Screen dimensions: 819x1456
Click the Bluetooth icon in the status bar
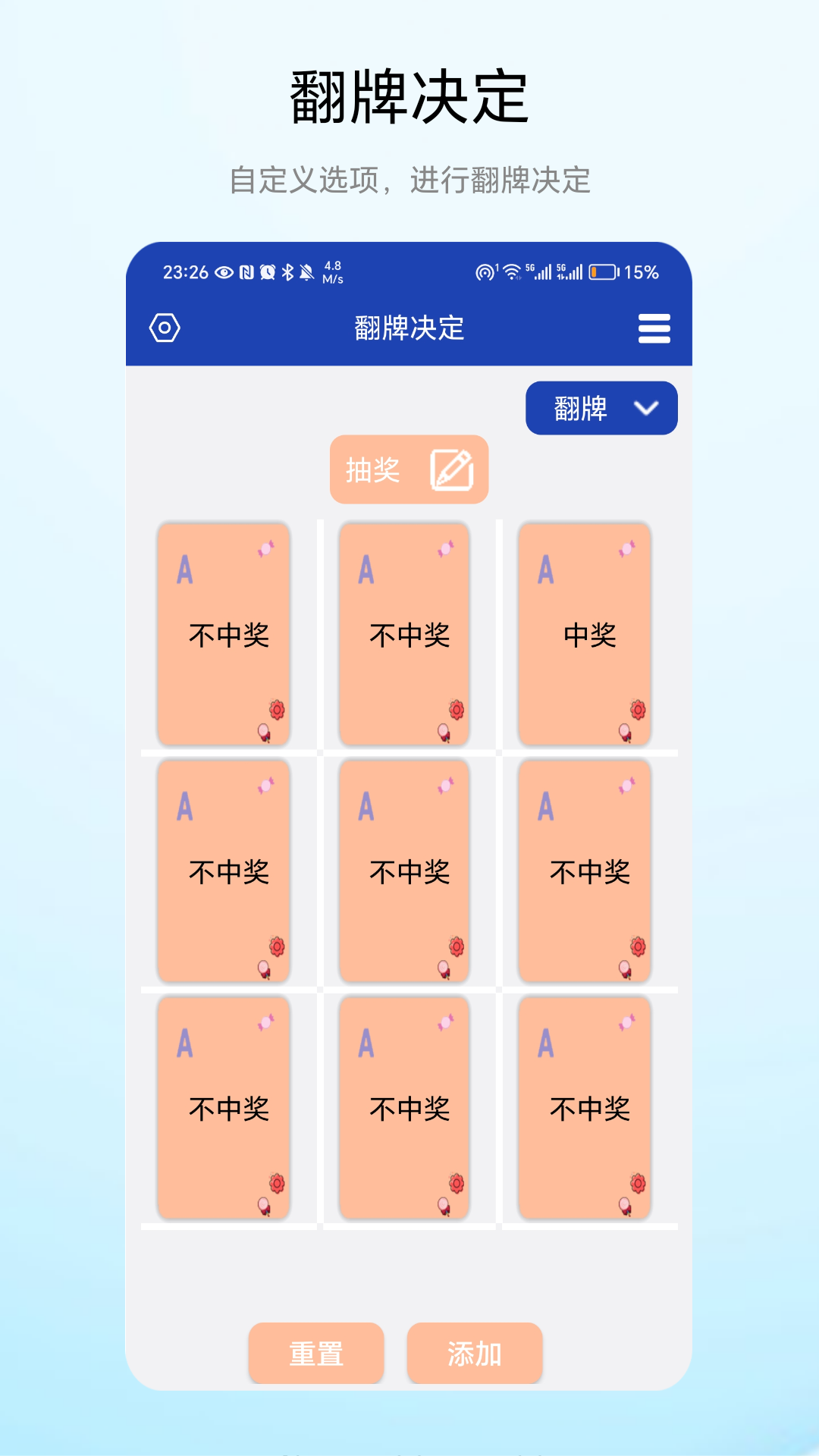(287, 271)
